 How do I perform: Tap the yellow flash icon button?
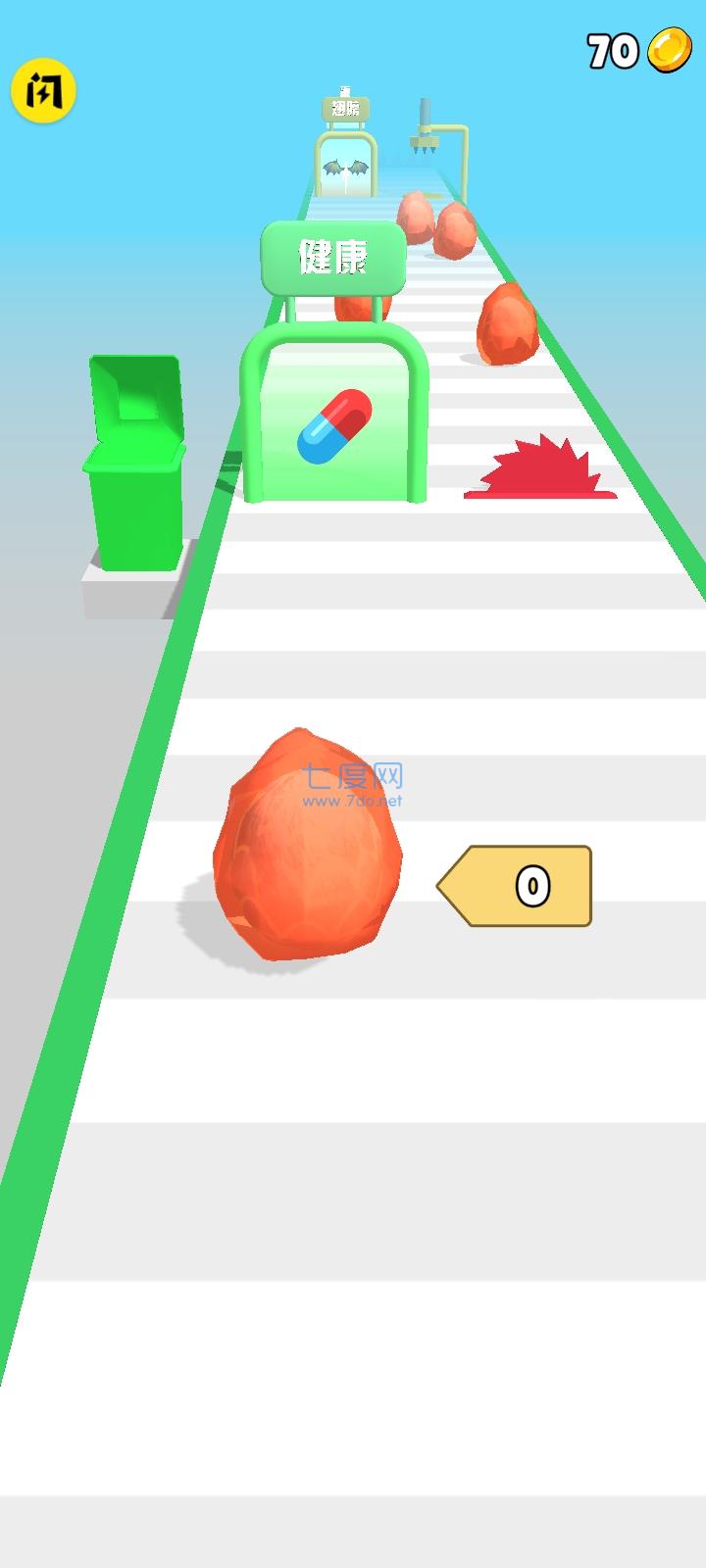(x=43, y=92)
